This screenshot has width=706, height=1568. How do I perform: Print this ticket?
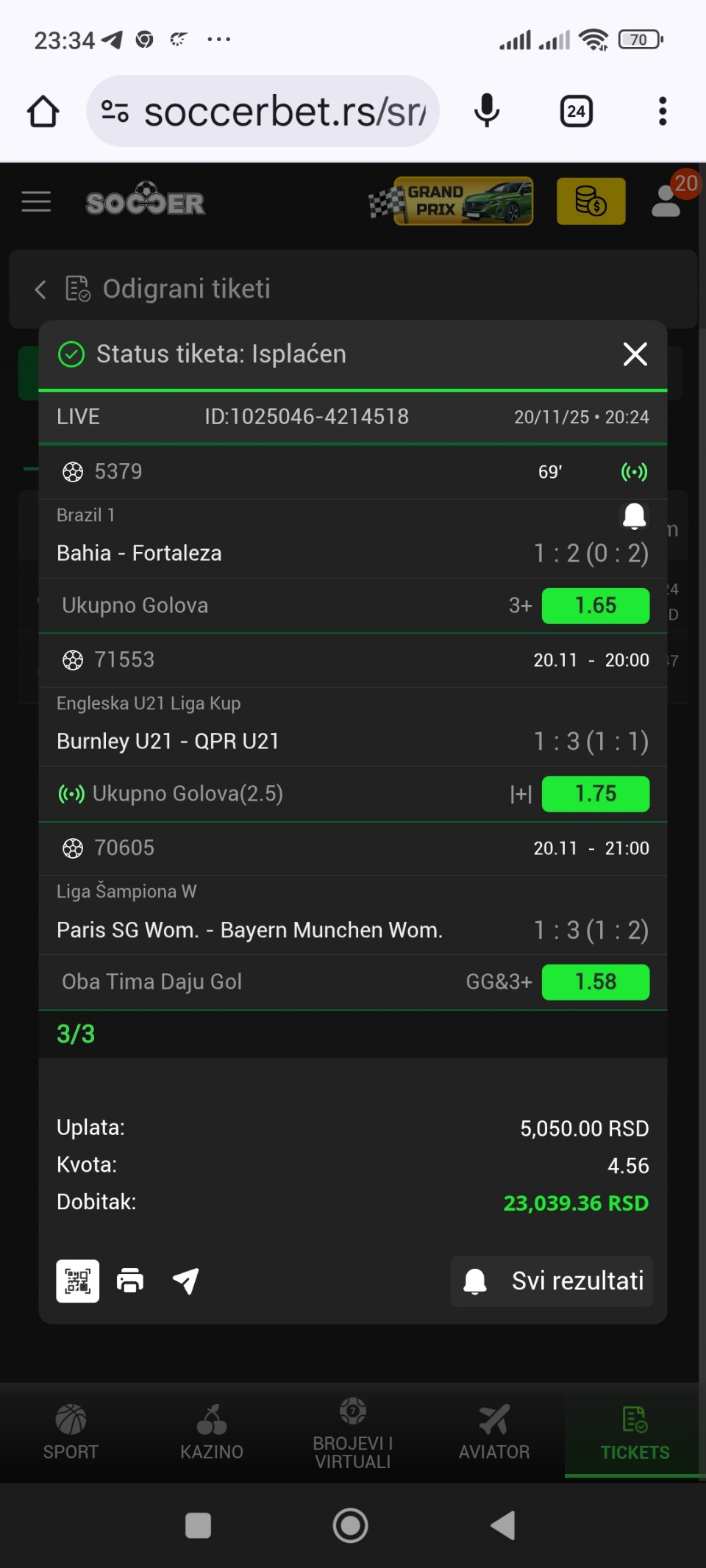tap(130, 1281)
